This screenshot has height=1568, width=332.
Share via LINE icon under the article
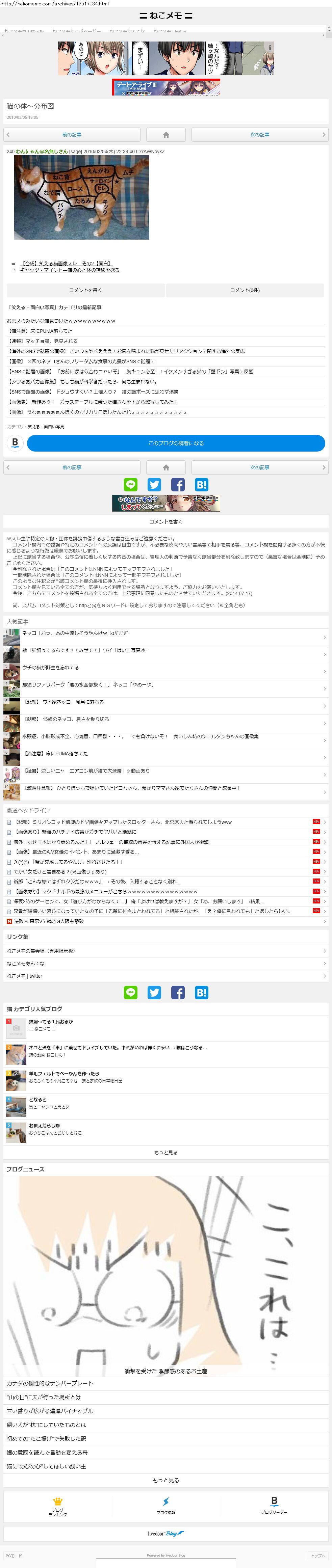click(131, 485)
